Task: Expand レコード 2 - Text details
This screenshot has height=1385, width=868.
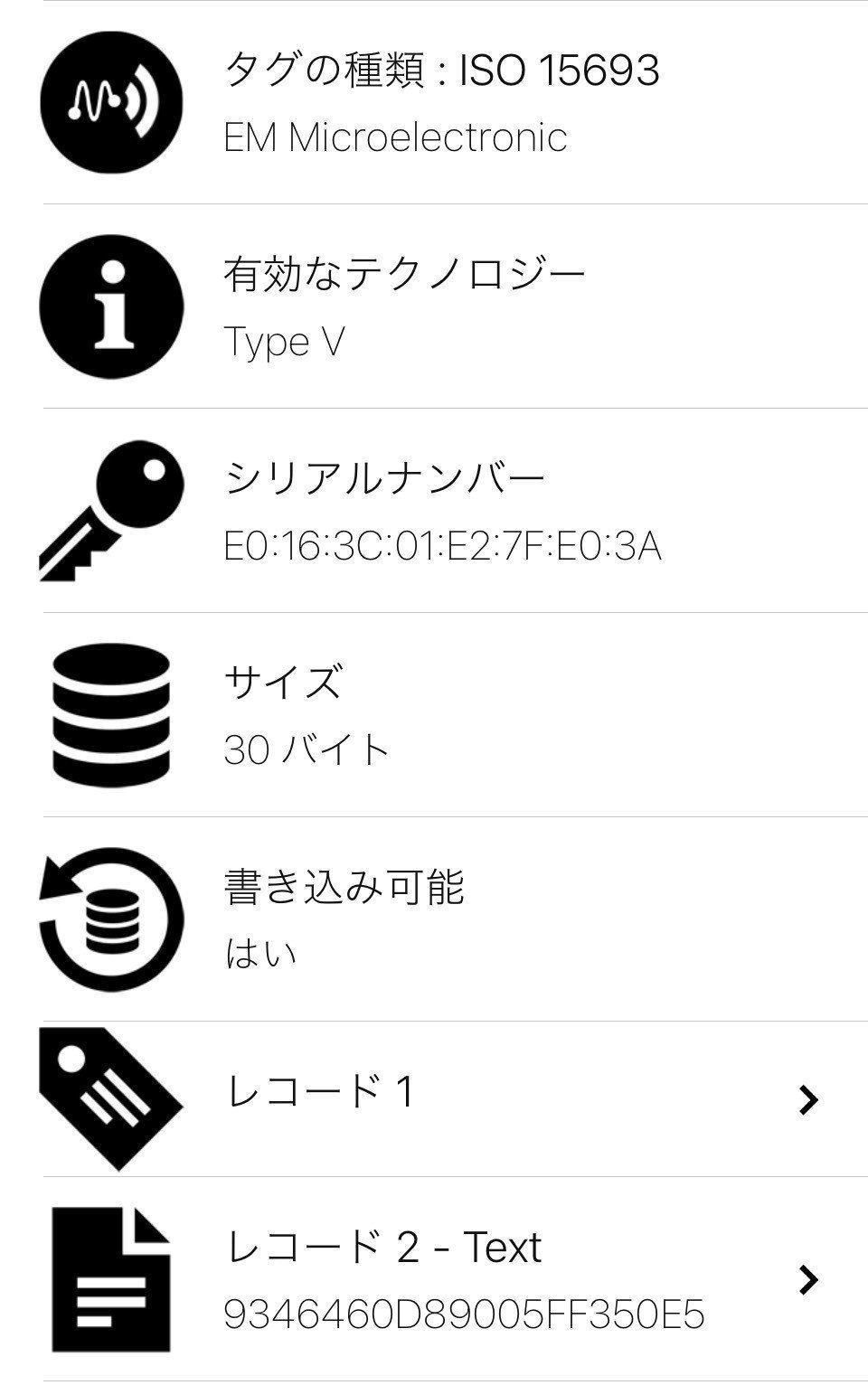Action: pos(434,1275)
